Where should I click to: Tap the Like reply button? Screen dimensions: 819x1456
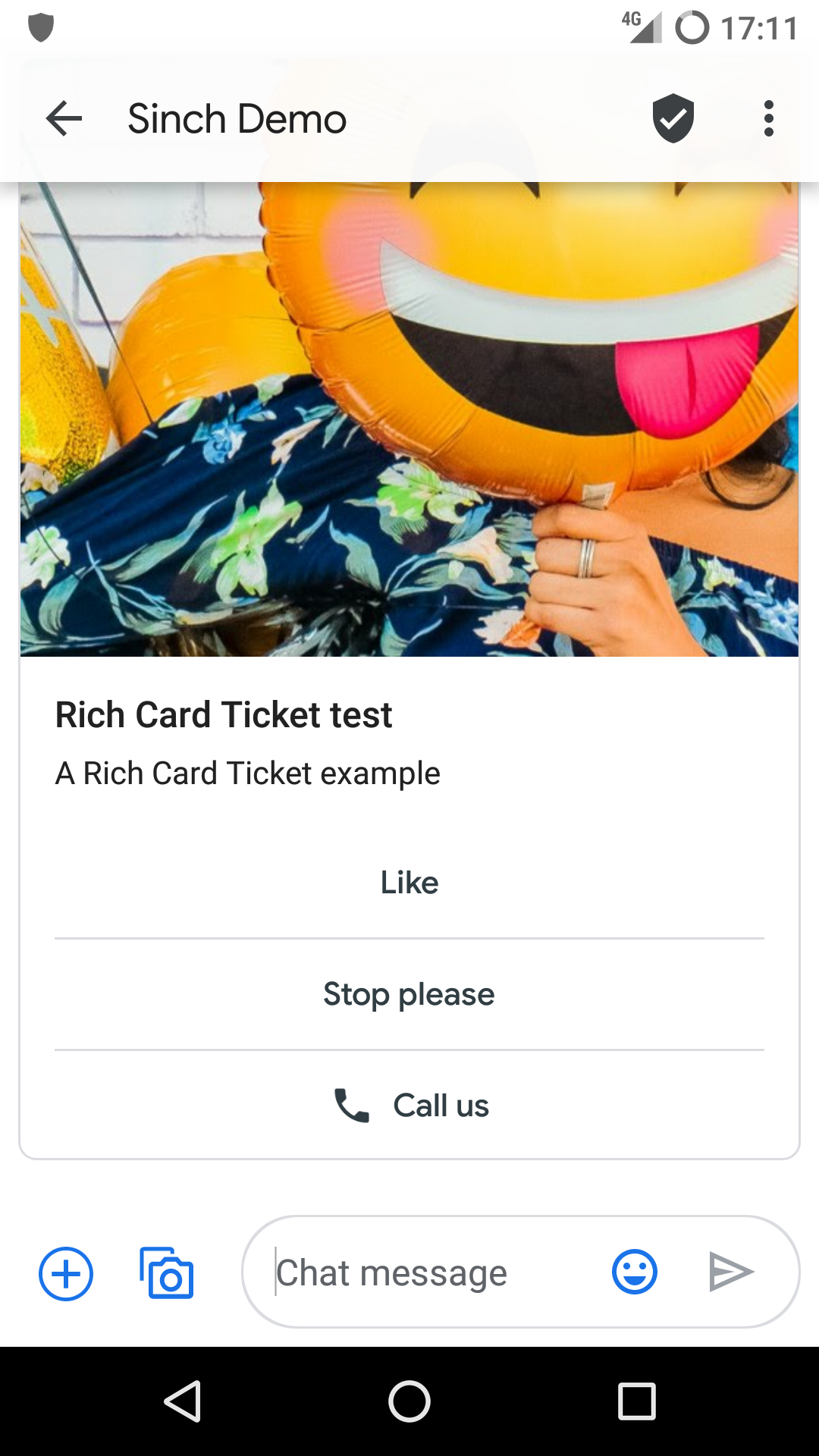(x=409, y=883)
